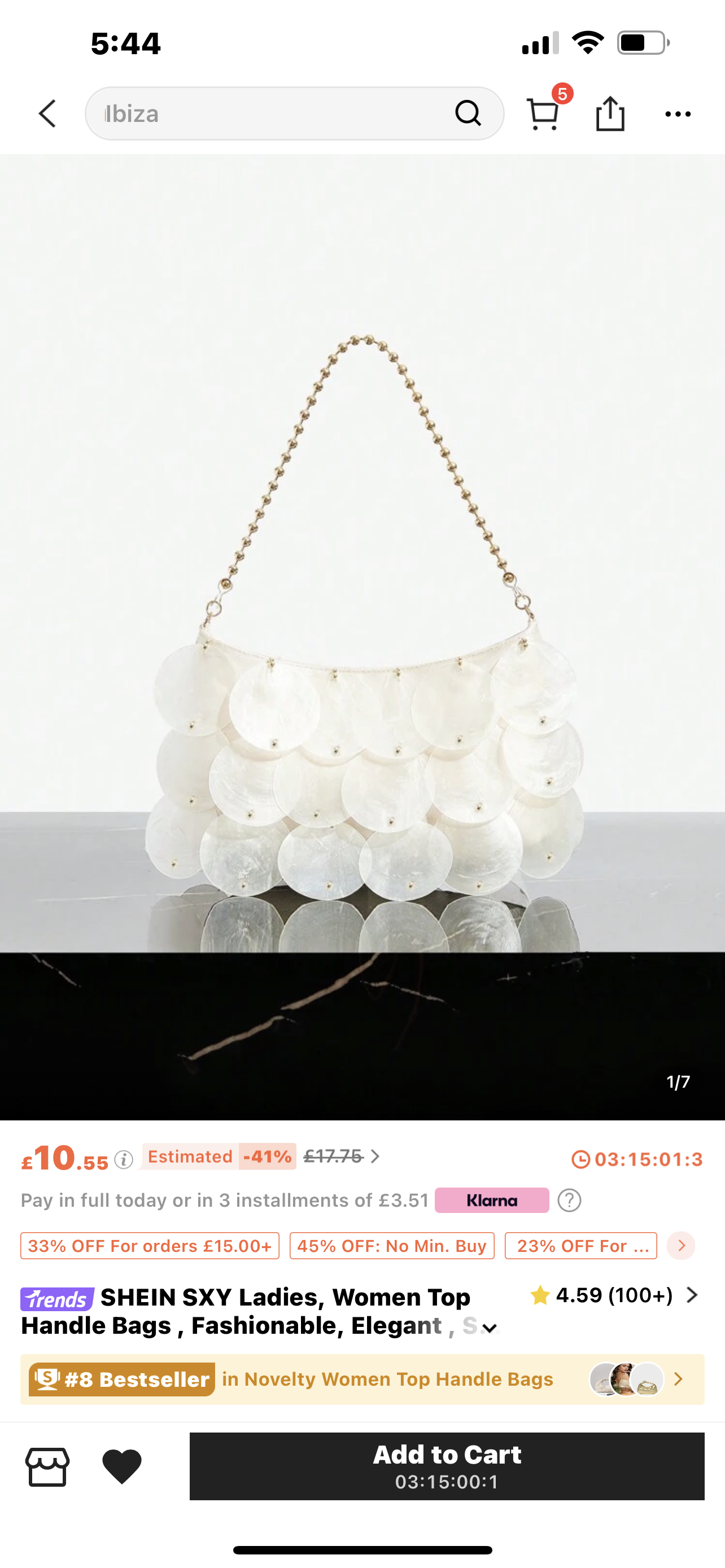
Task: Visit the seller's store
Action: [47, 1466]
